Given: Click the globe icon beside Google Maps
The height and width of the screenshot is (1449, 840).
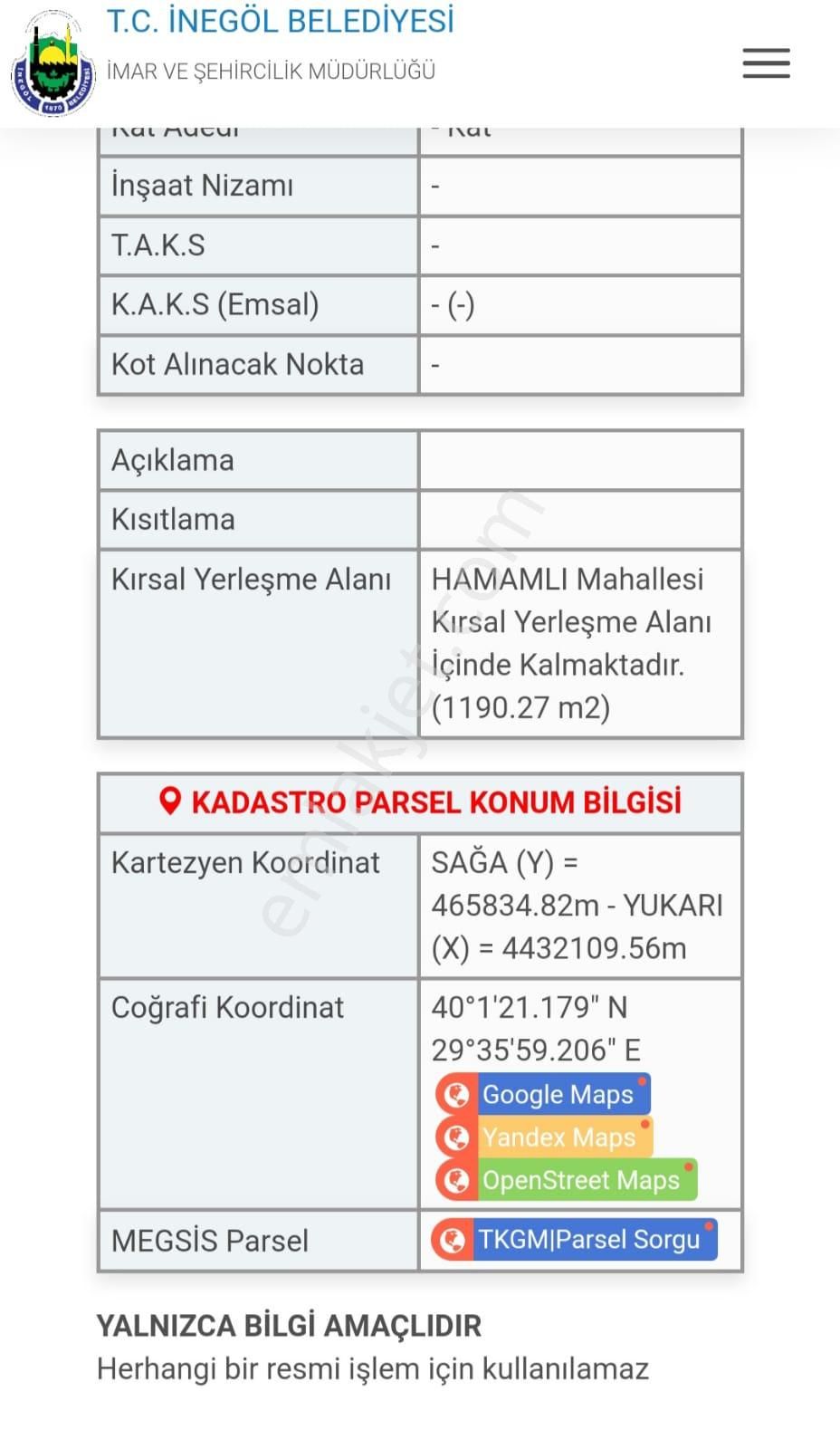Looking at the screenshot, I should coord(455,1094).
